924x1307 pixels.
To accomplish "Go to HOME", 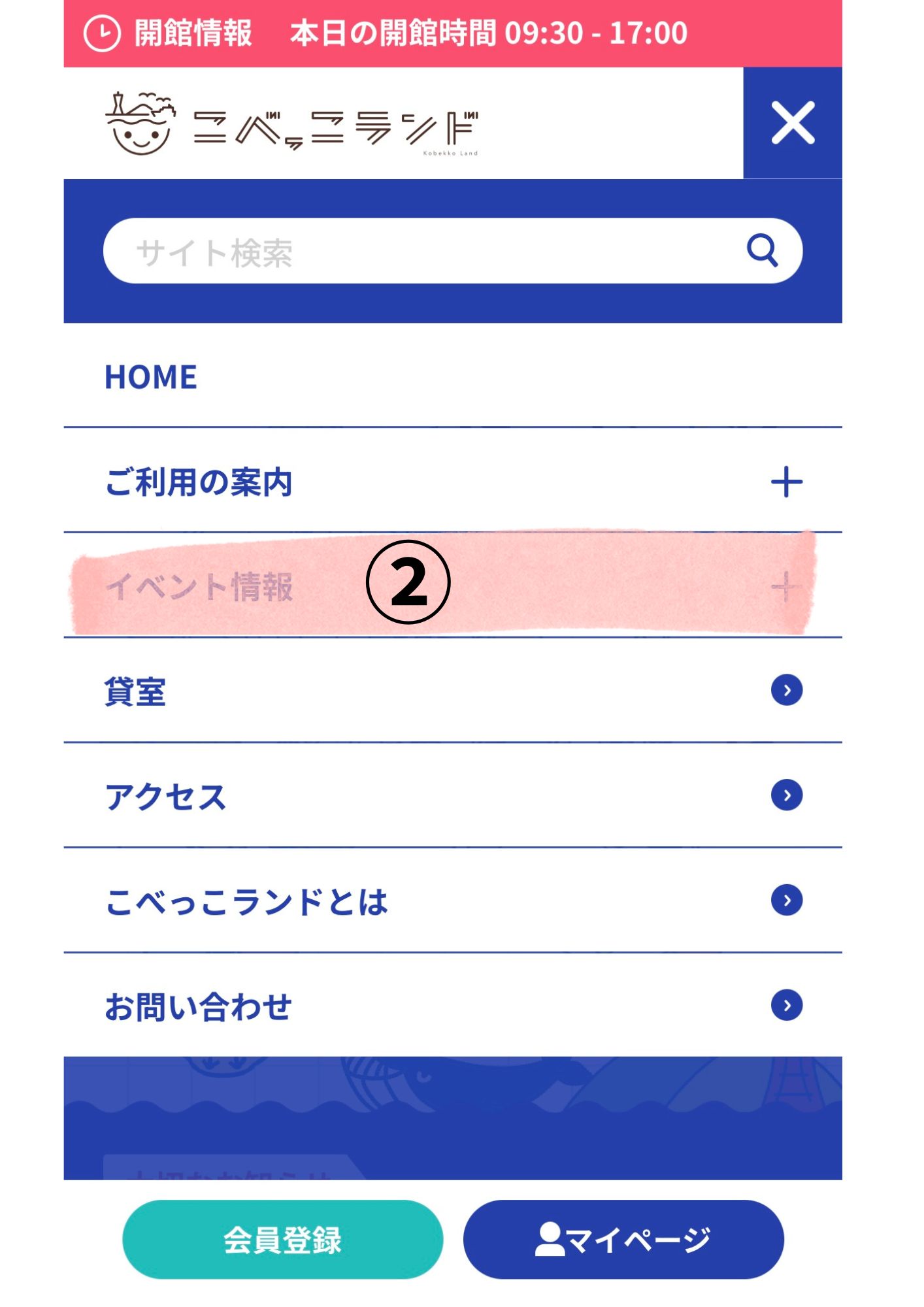I will pos(152,377).
